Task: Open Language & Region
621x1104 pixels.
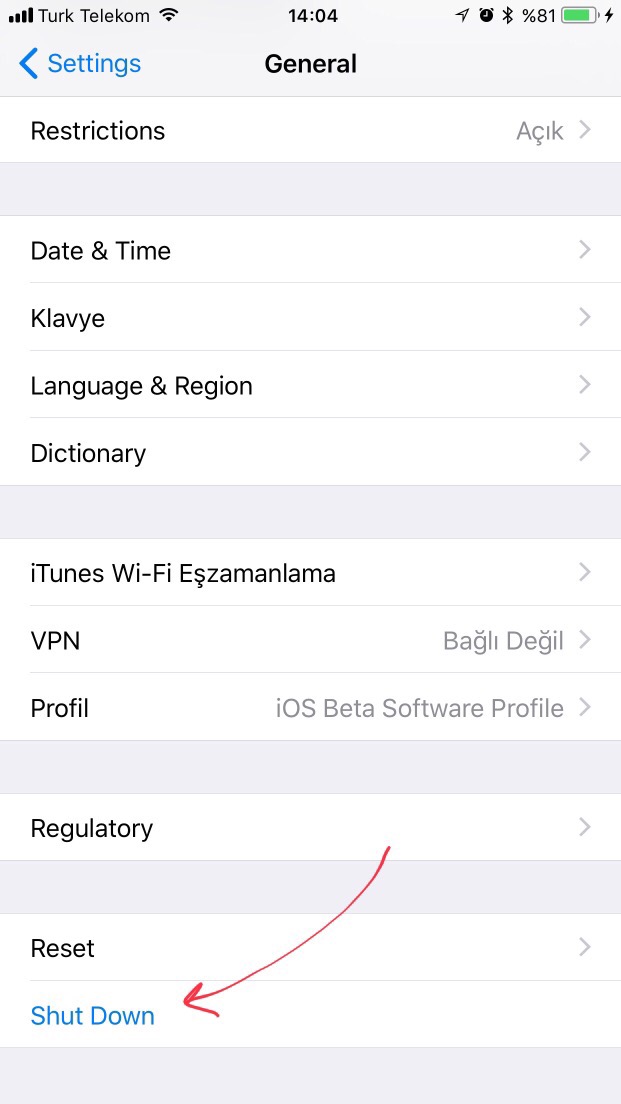Action: [x=310, y=386]
